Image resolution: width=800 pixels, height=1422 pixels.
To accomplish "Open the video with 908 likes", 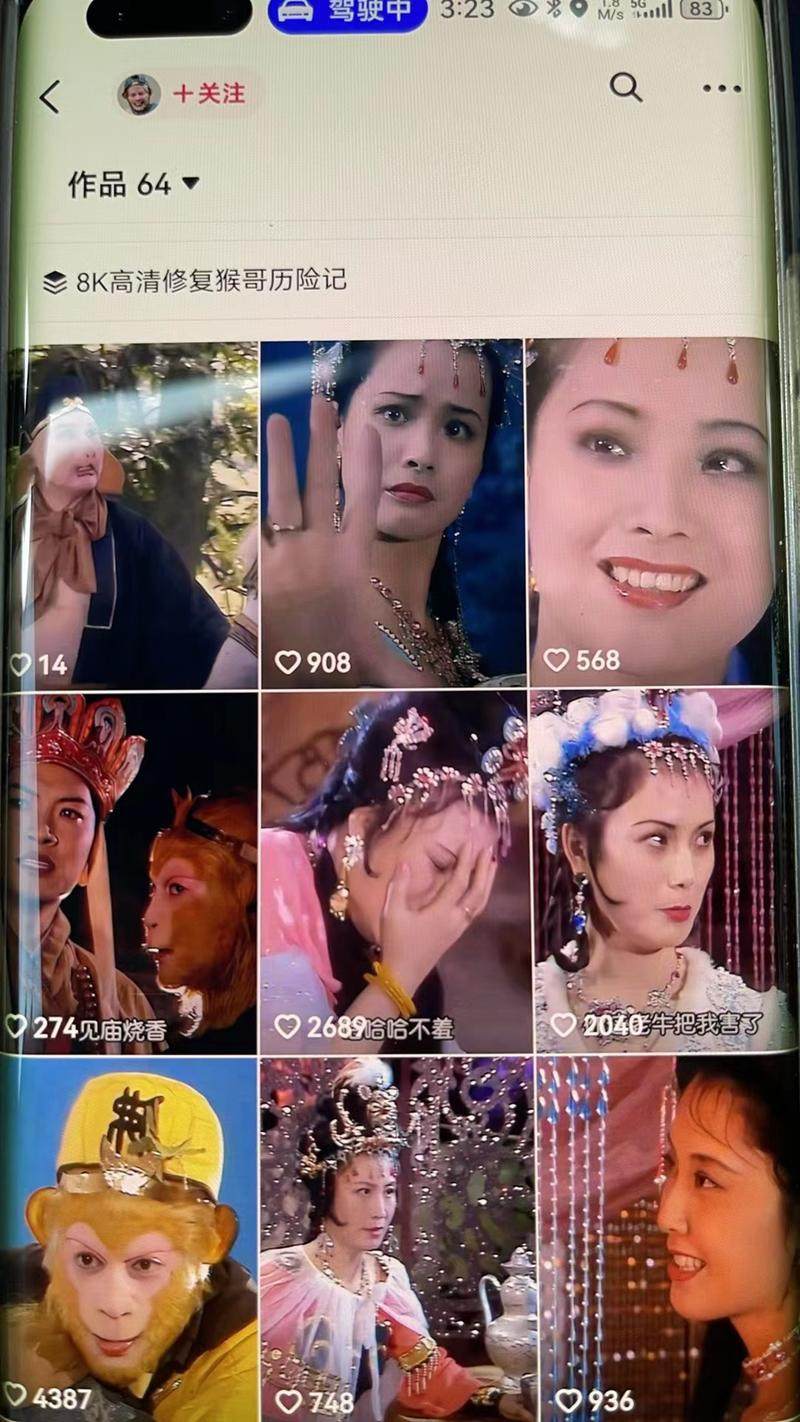I will point(393,515).
